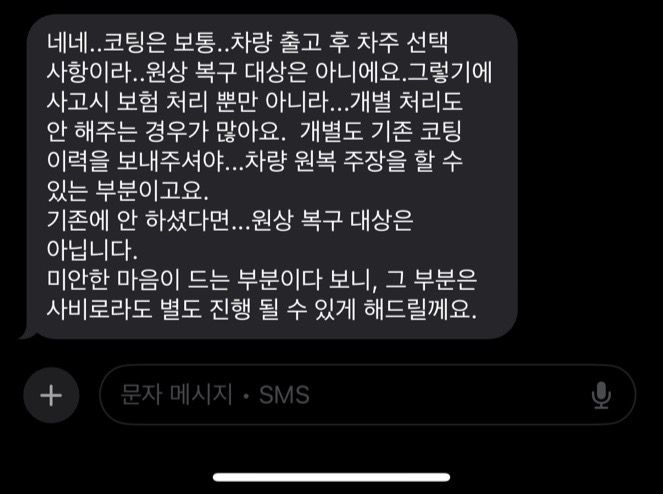Focus the 문자 메시지 SMS text field

(340, 395)
